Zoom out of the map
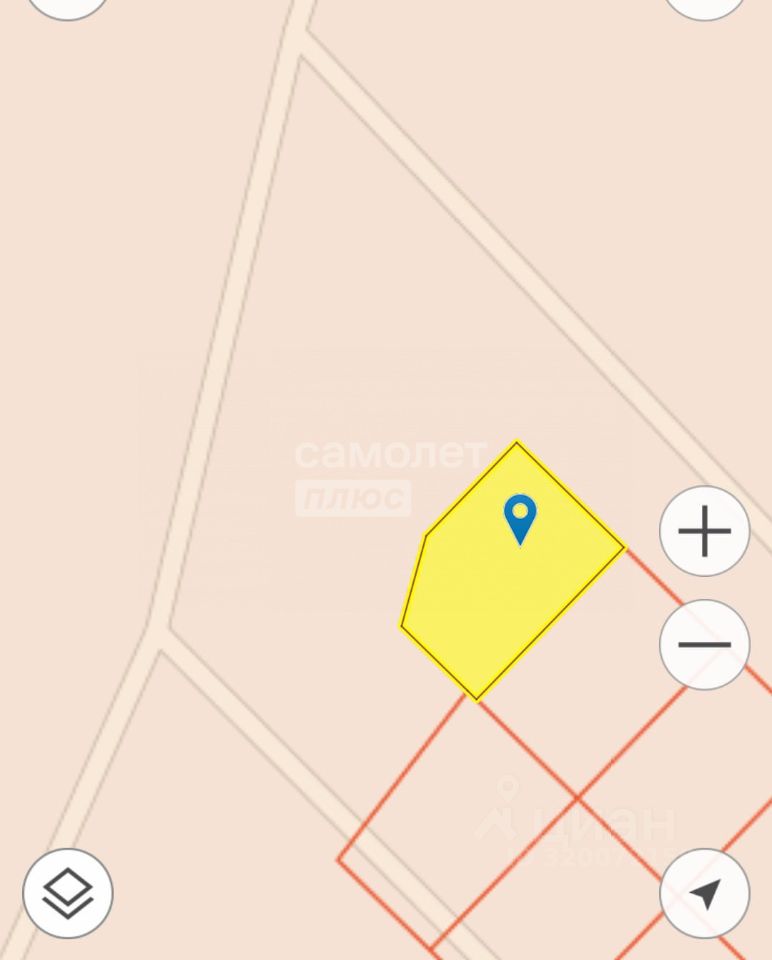The height and width of the screenshot is (960, 772). click(704, 644)
